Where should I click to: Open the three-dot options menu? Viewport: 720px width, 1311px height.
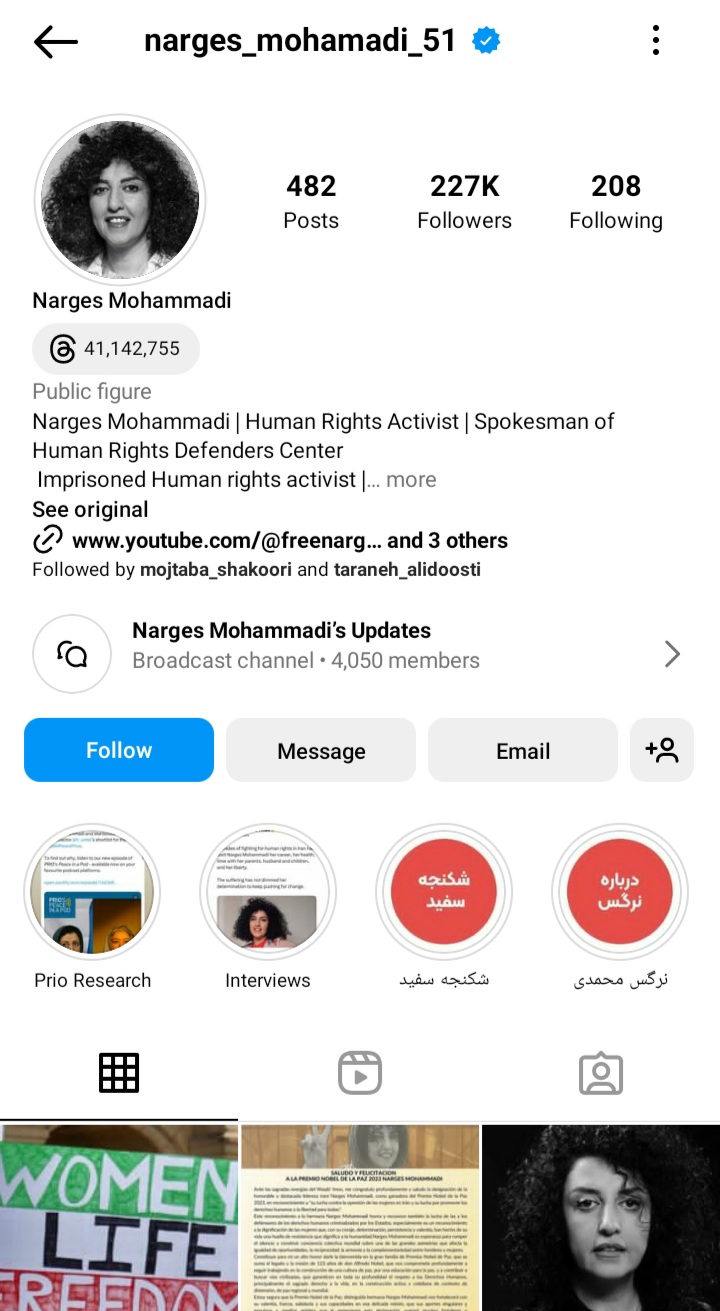[655, 41]
